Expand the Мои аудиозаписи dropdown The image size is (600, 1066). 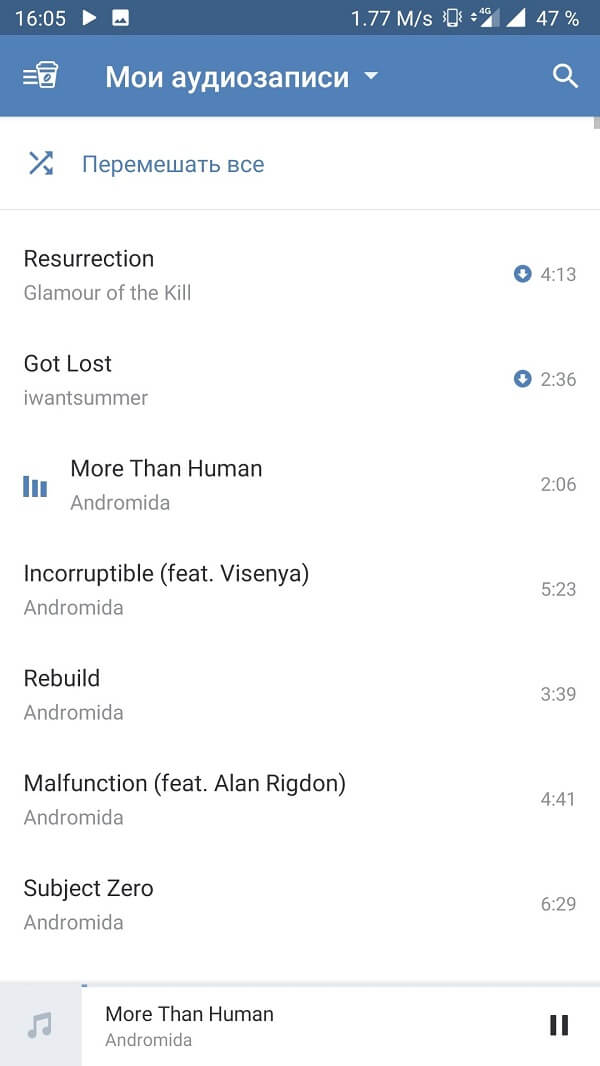tap(242, 77)
